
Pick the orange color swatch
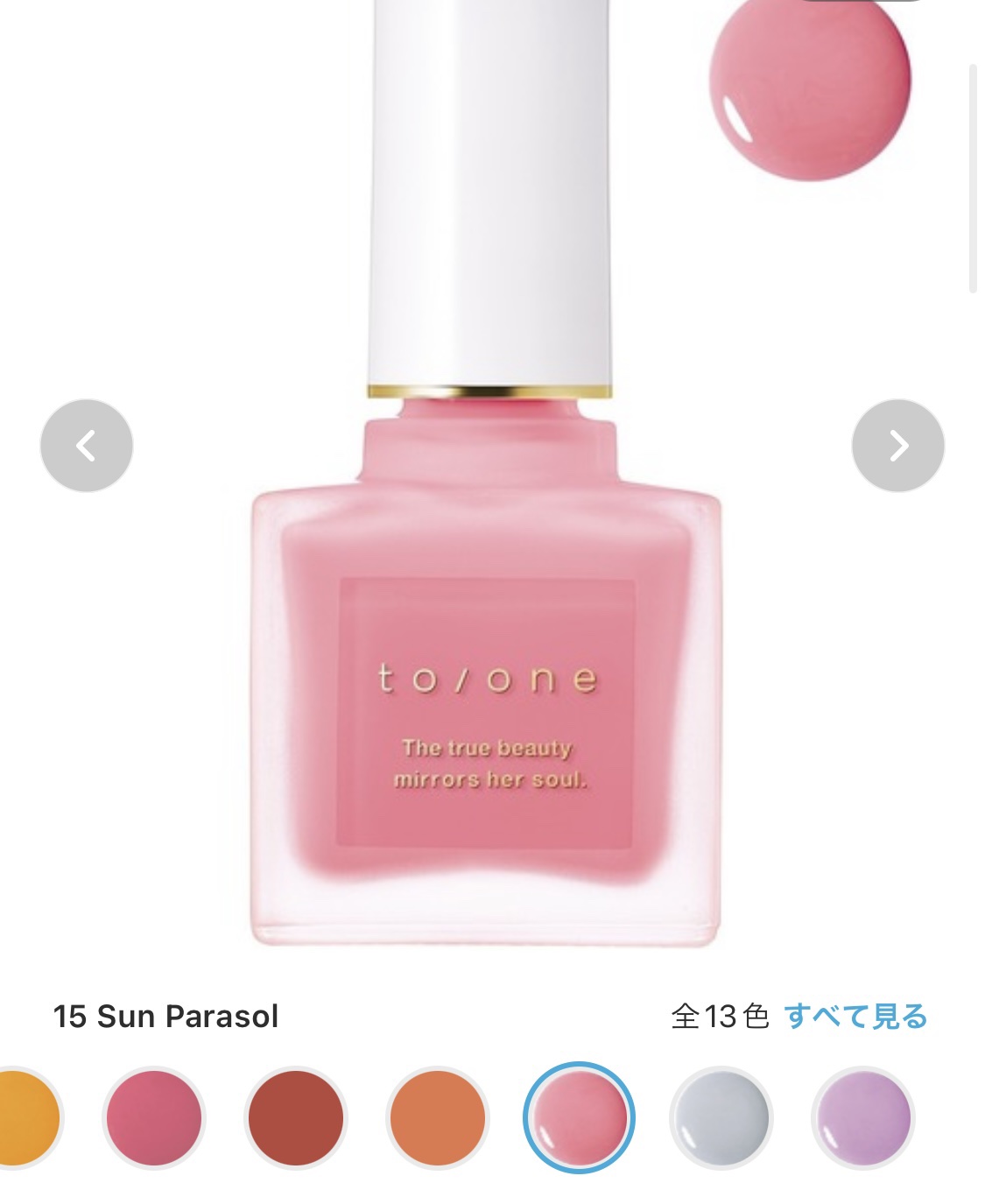(437, 1117)
